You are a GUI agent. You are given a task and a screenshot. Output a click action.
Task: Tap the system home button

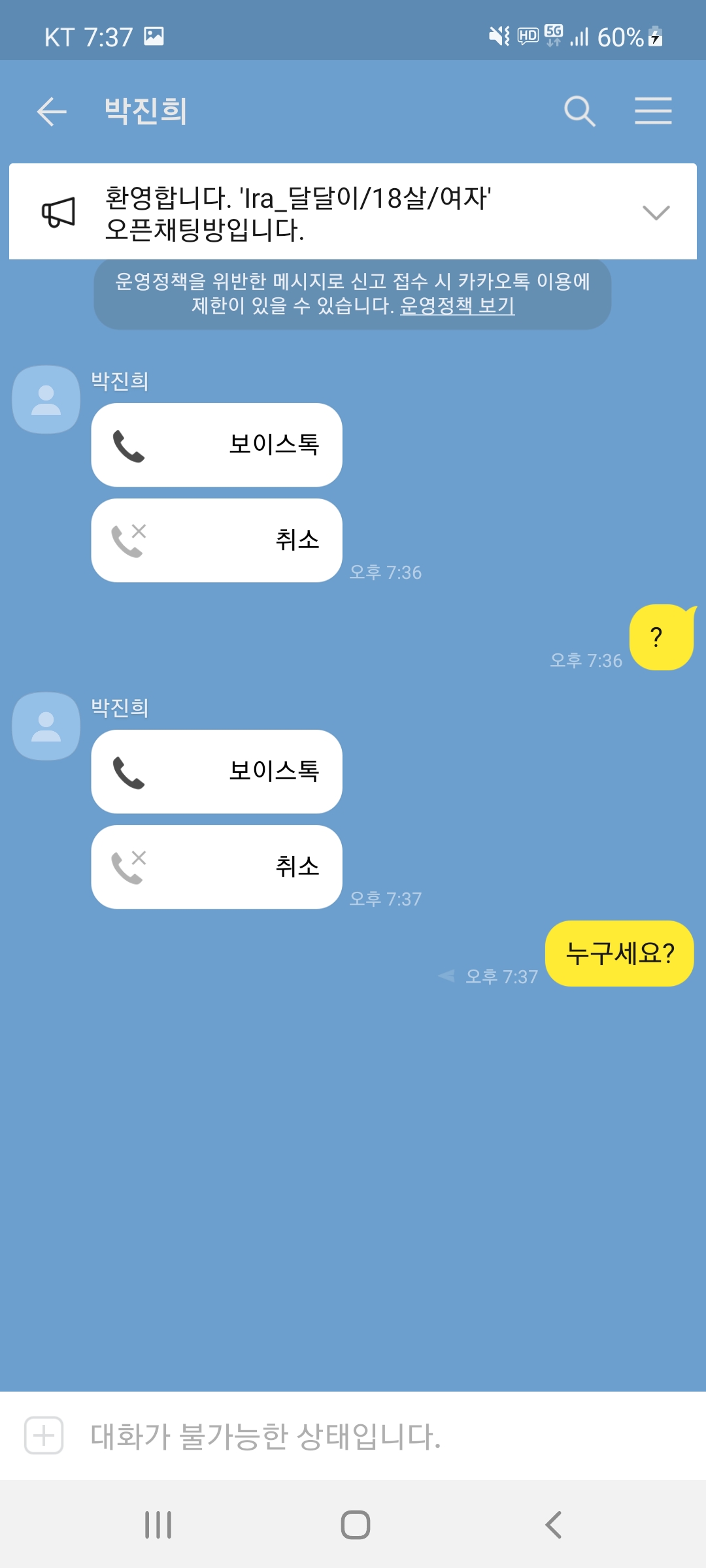click(x=355, y=1525)
